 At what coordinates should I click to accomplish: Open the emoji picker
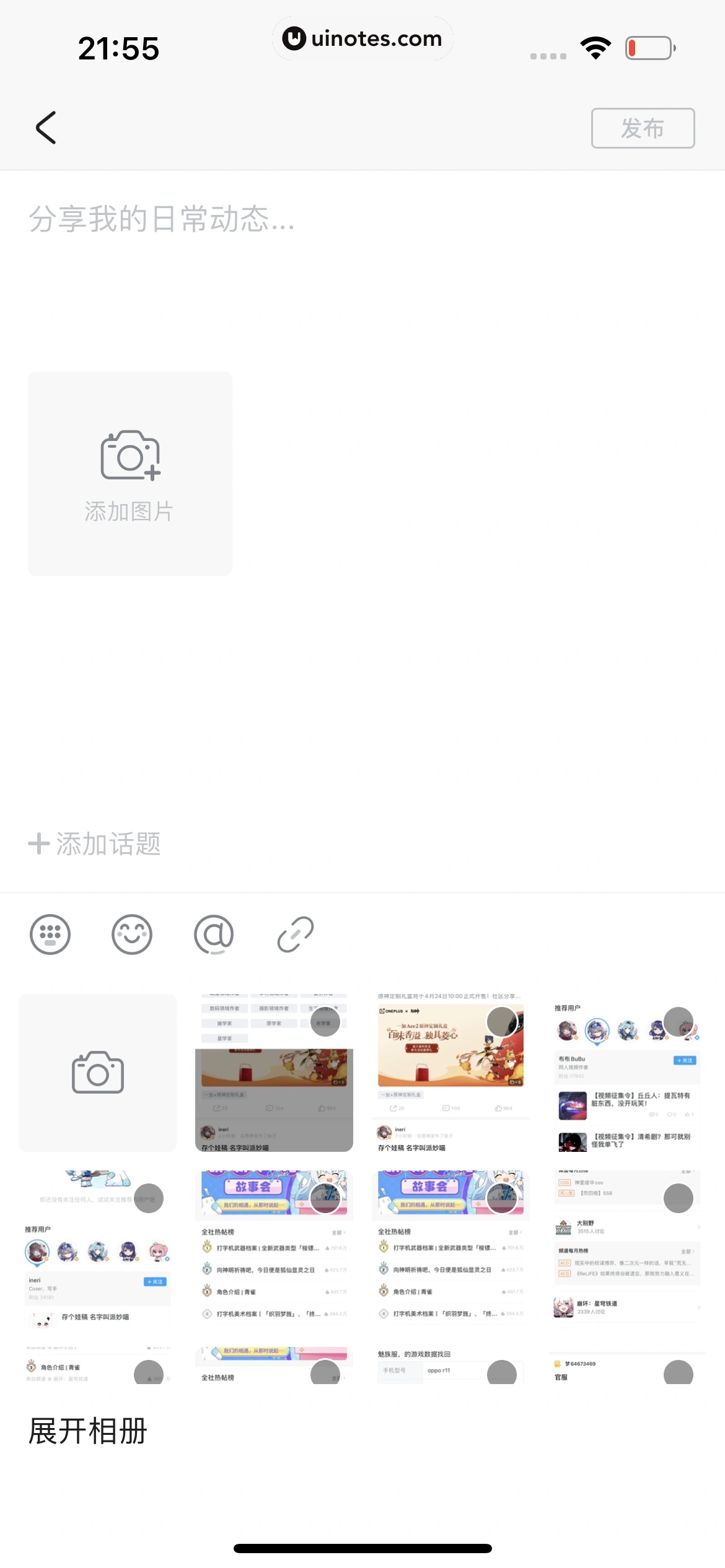131,934
